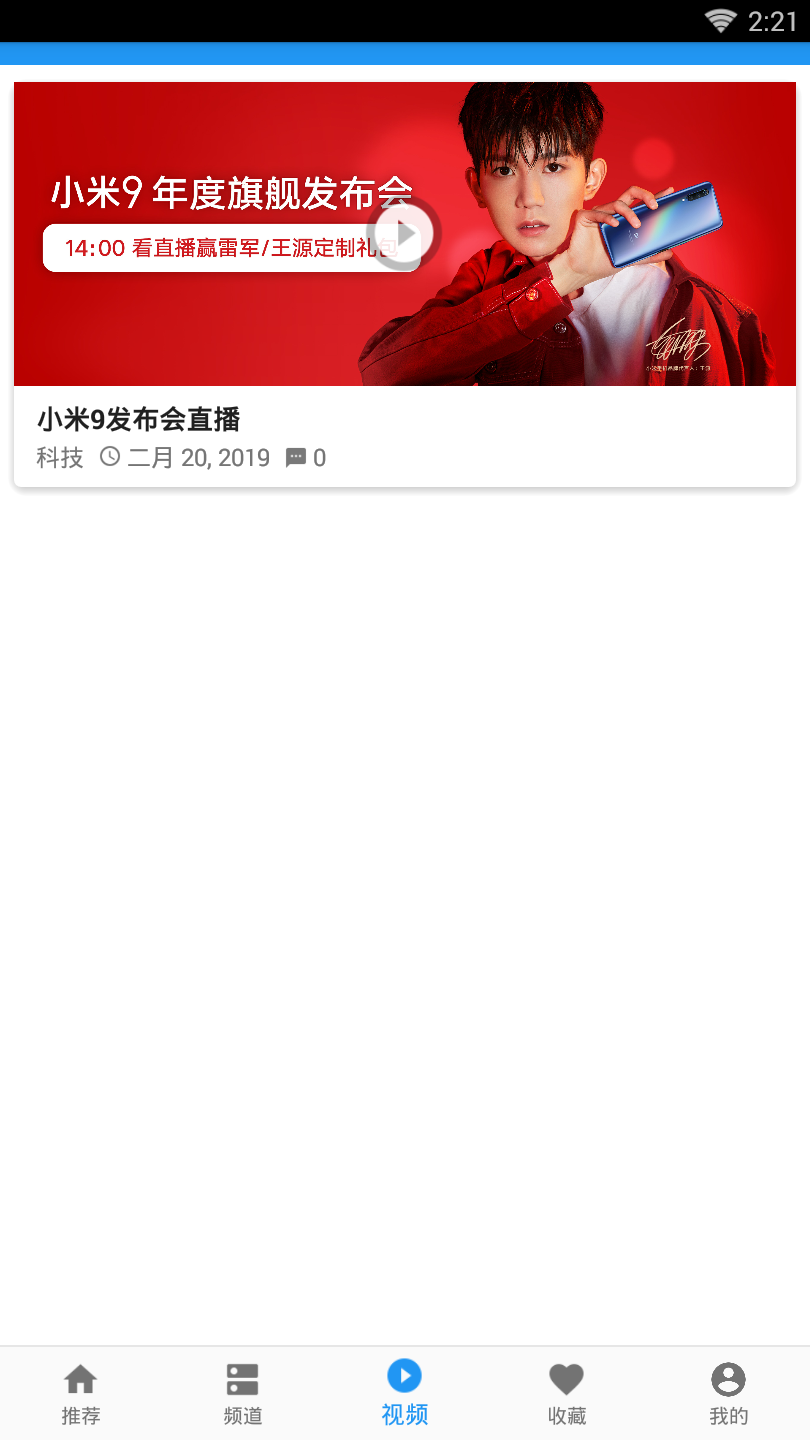Image resolution: width=810 pixels, height=1440 pixels.
Task: Open the 收藏 favorites tab
Action: pyautogui.click(x=567, y=1394)
